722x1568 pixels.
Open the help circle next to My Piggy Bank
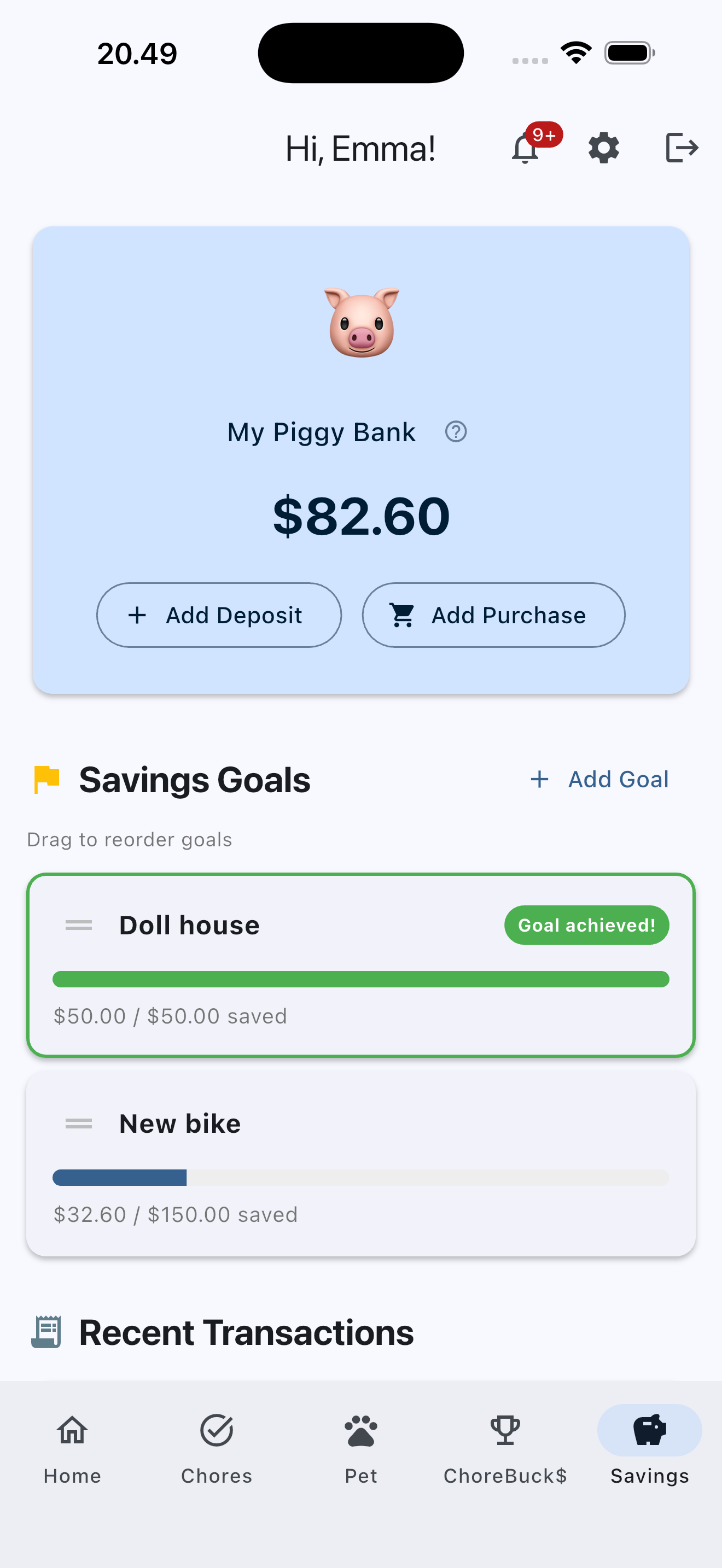click(456, 432)
